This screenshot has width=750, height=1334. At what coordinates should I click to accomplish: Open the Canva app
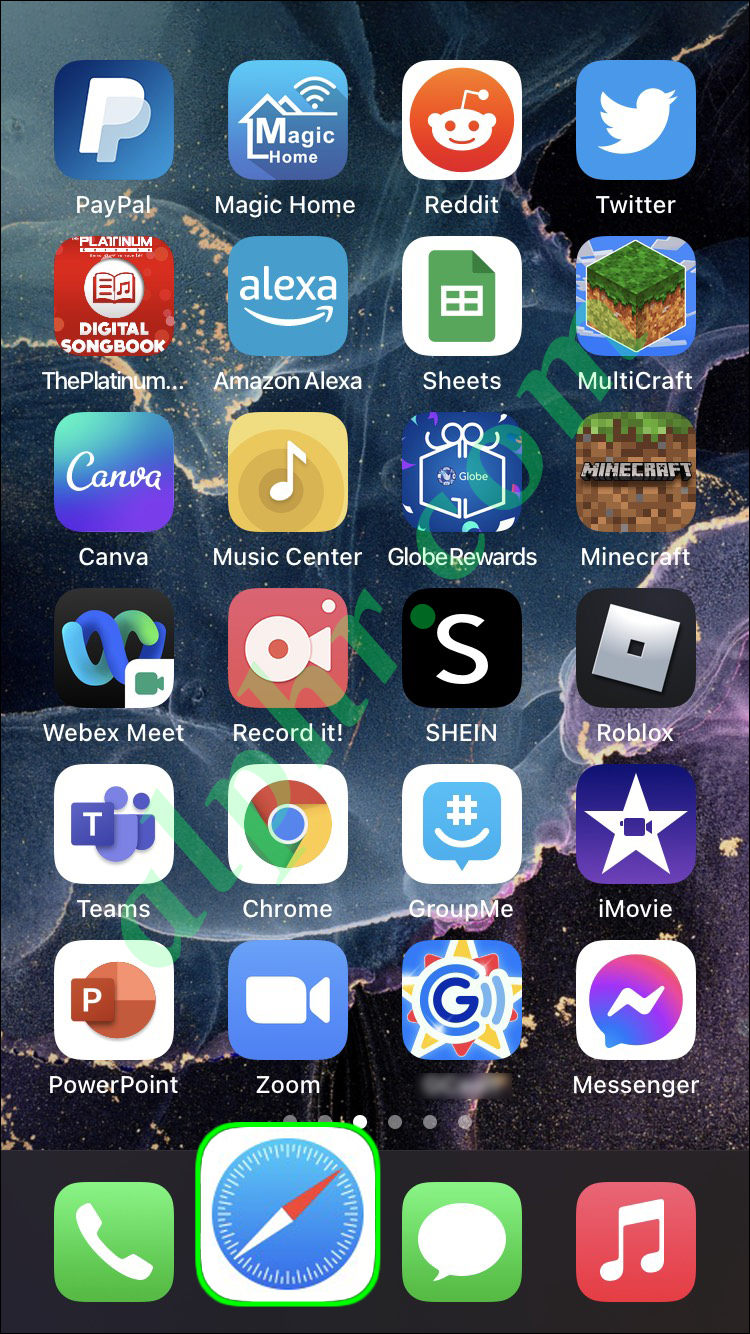[x=114, y=472]
